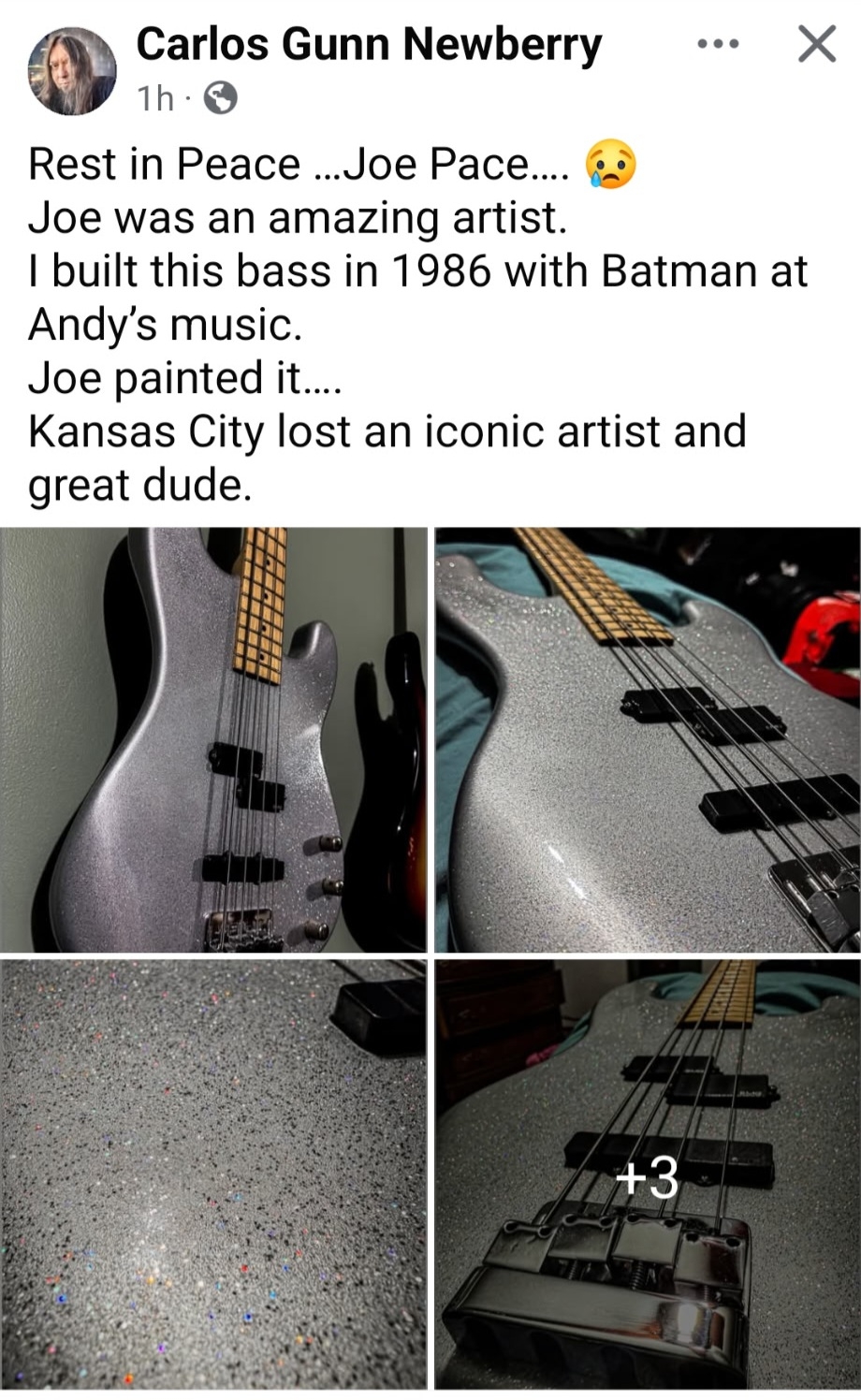Open the glitter paint finish close-up photo
The height and width of the screenshot is (1400, 861).
[213, 1174]
